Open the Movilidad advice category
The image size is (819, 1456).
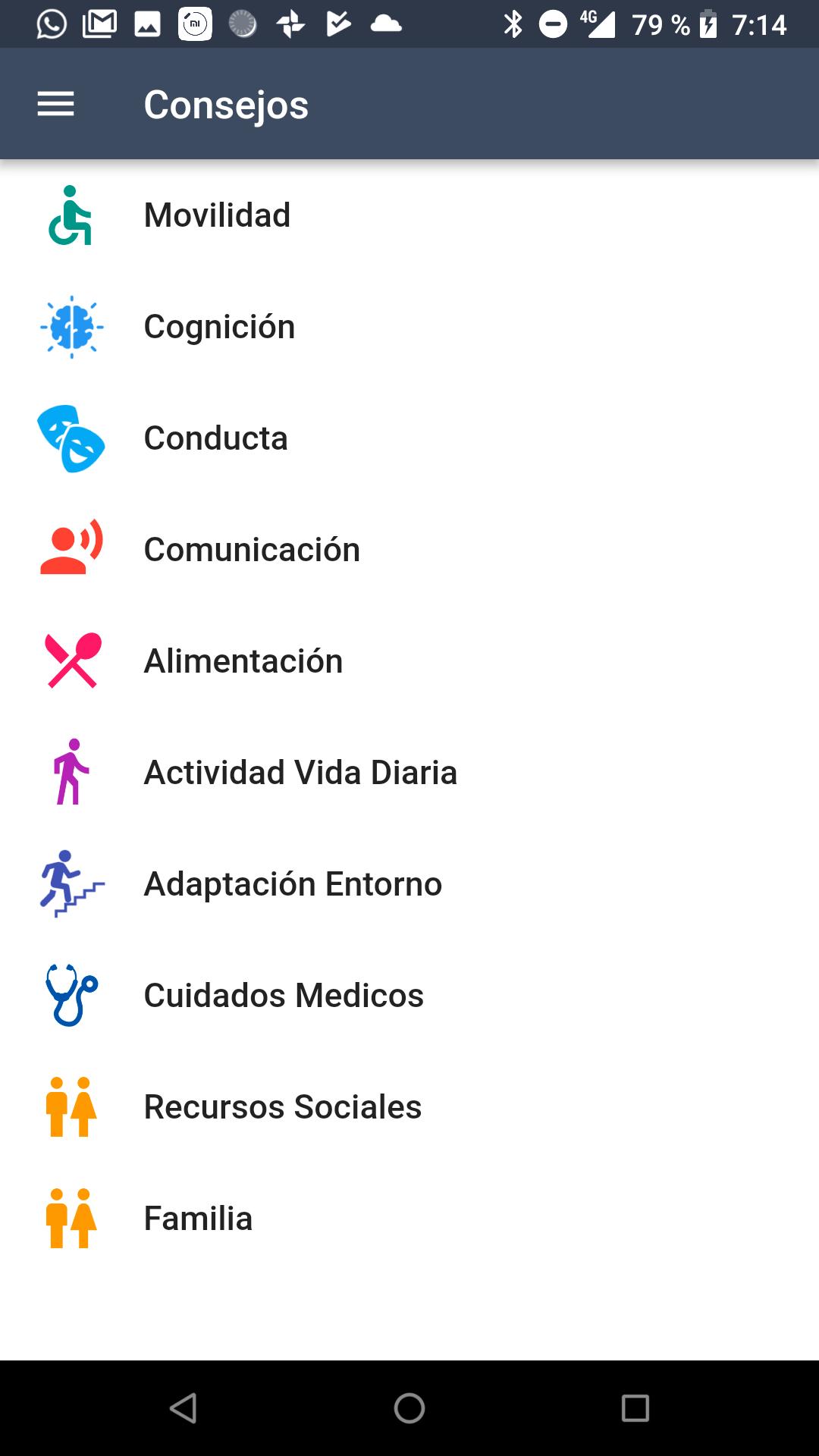pyautogui.click(x=409, y=215)
